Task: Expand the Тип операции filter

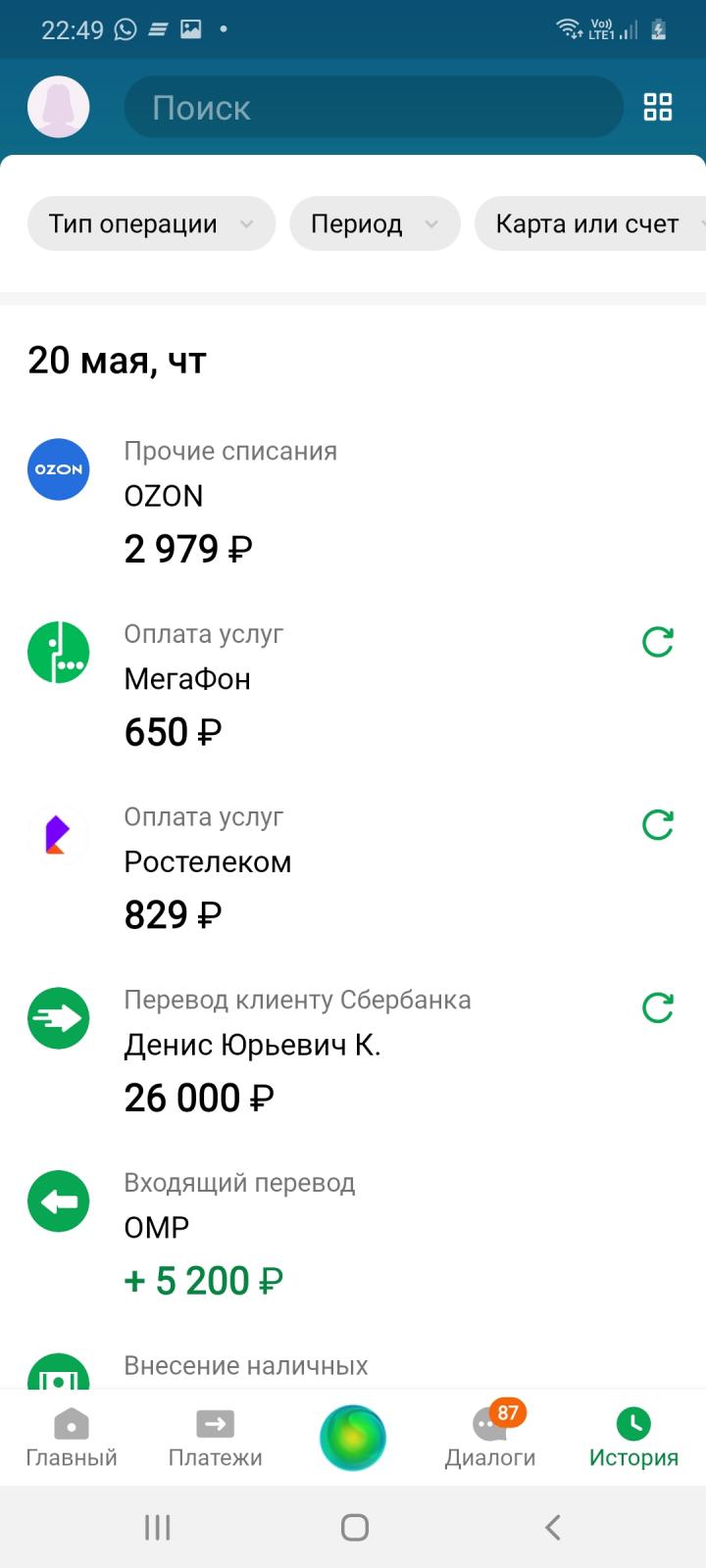Action: point(151,224)
